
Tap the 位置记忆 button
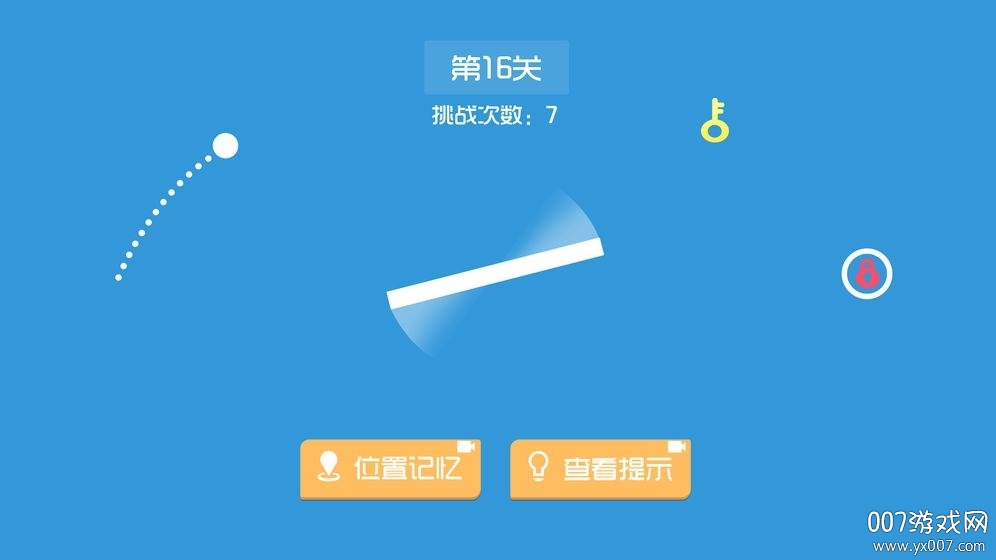[390, 468]
